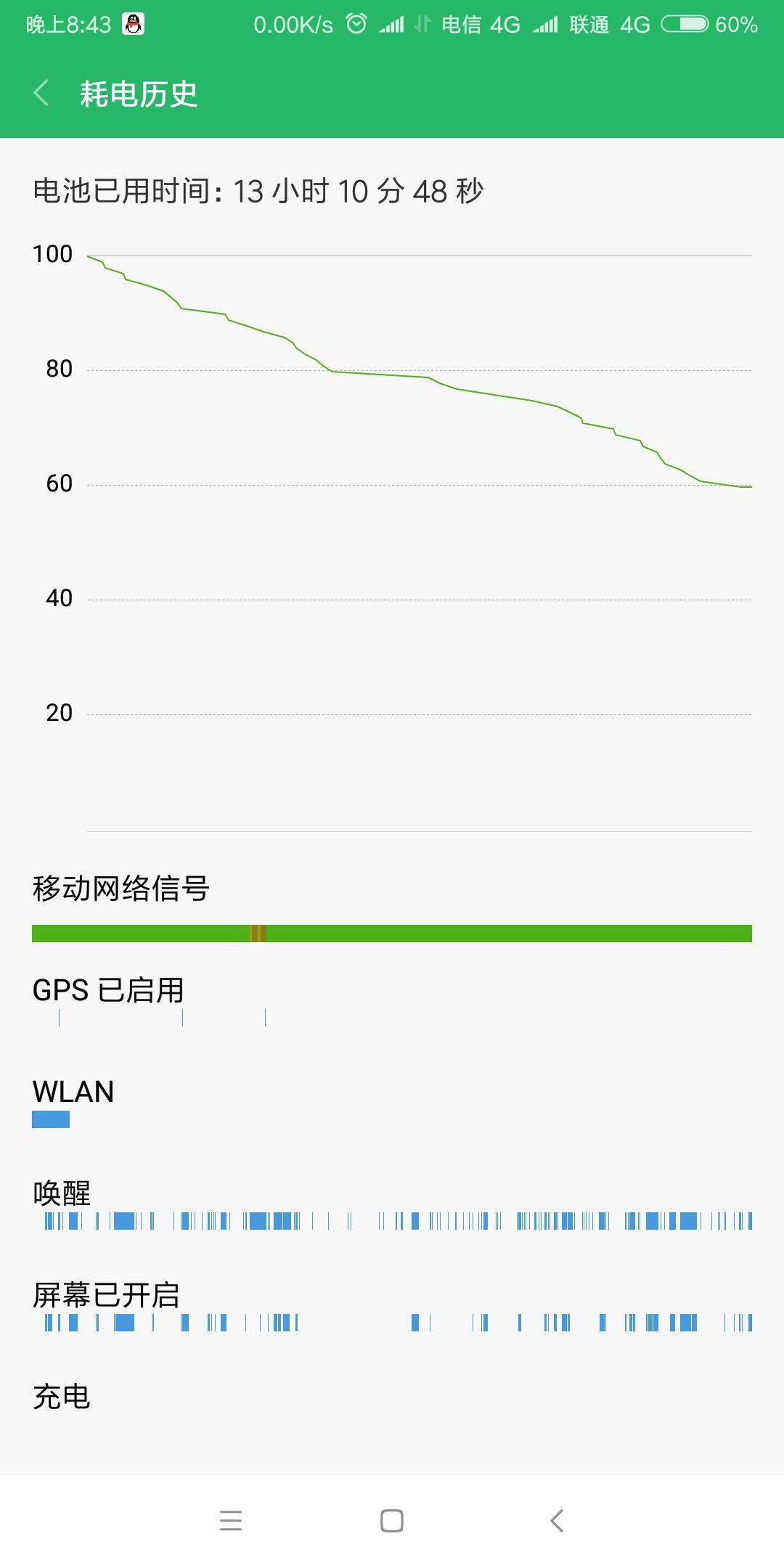Tap the network speed indicator 0.00K/s
Image resolution: width=784 pixels, height=1568 pixels.
291,24
